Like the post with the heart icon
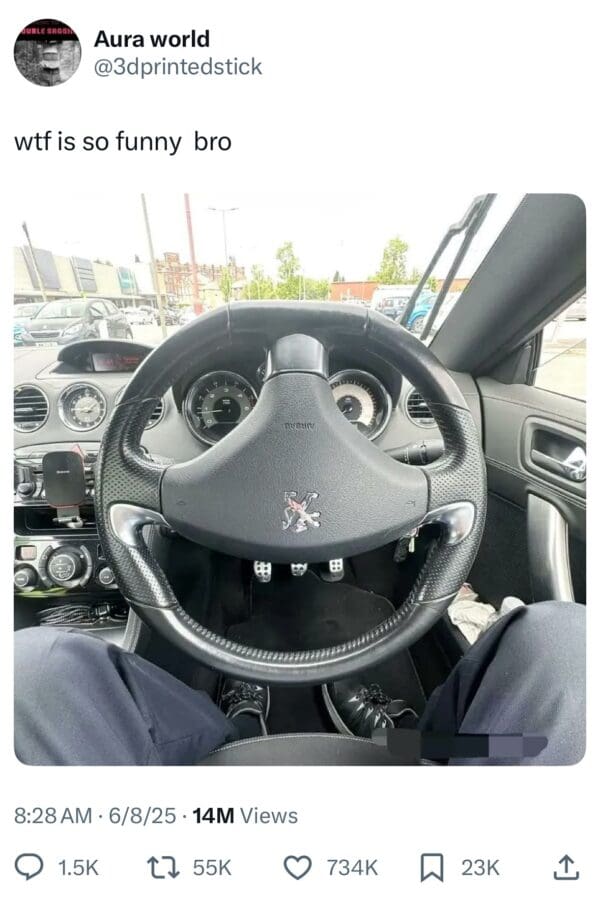The image size is (600, 903). point(298,867)
